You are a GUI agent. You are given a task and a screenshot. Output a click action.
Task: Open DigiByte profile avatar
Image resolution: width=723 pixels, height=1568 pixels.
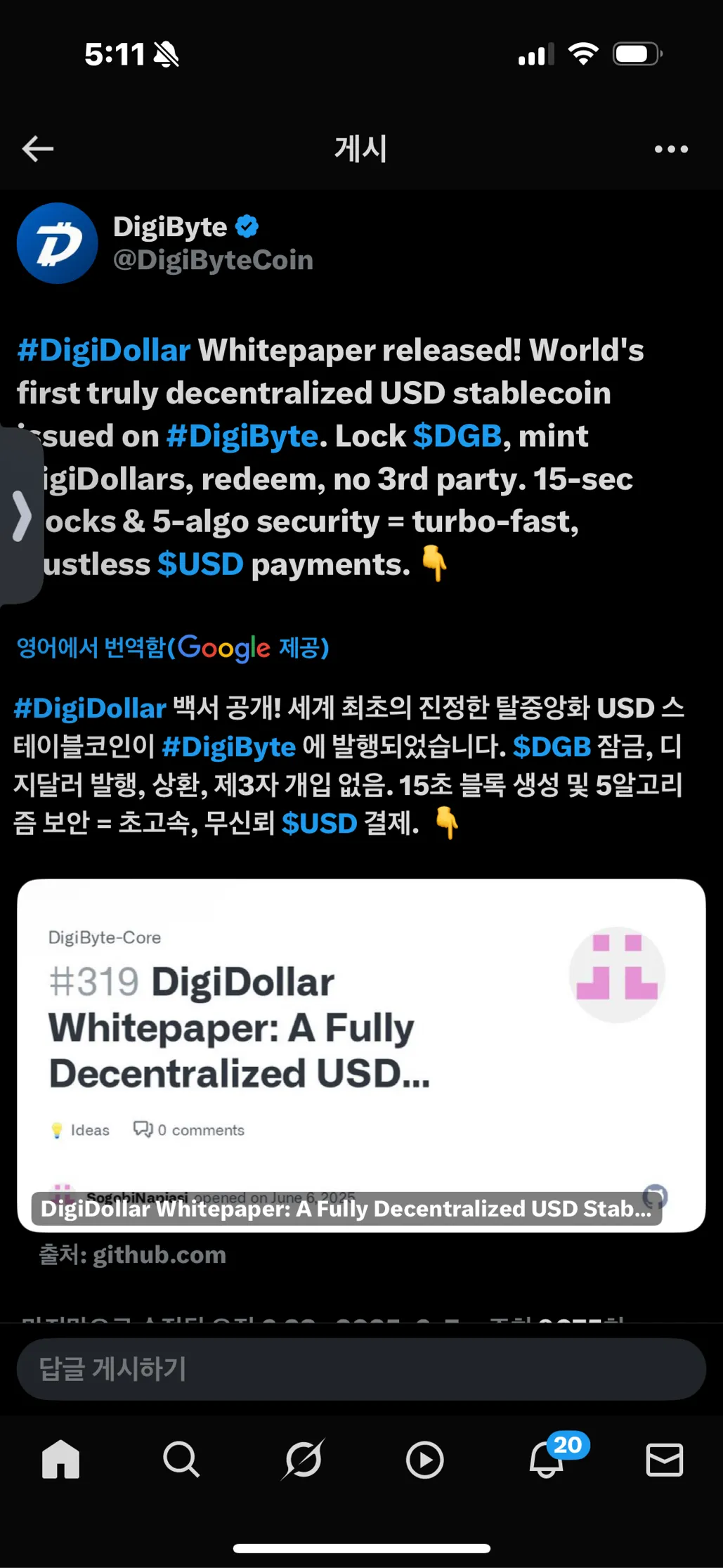[57, 243]
